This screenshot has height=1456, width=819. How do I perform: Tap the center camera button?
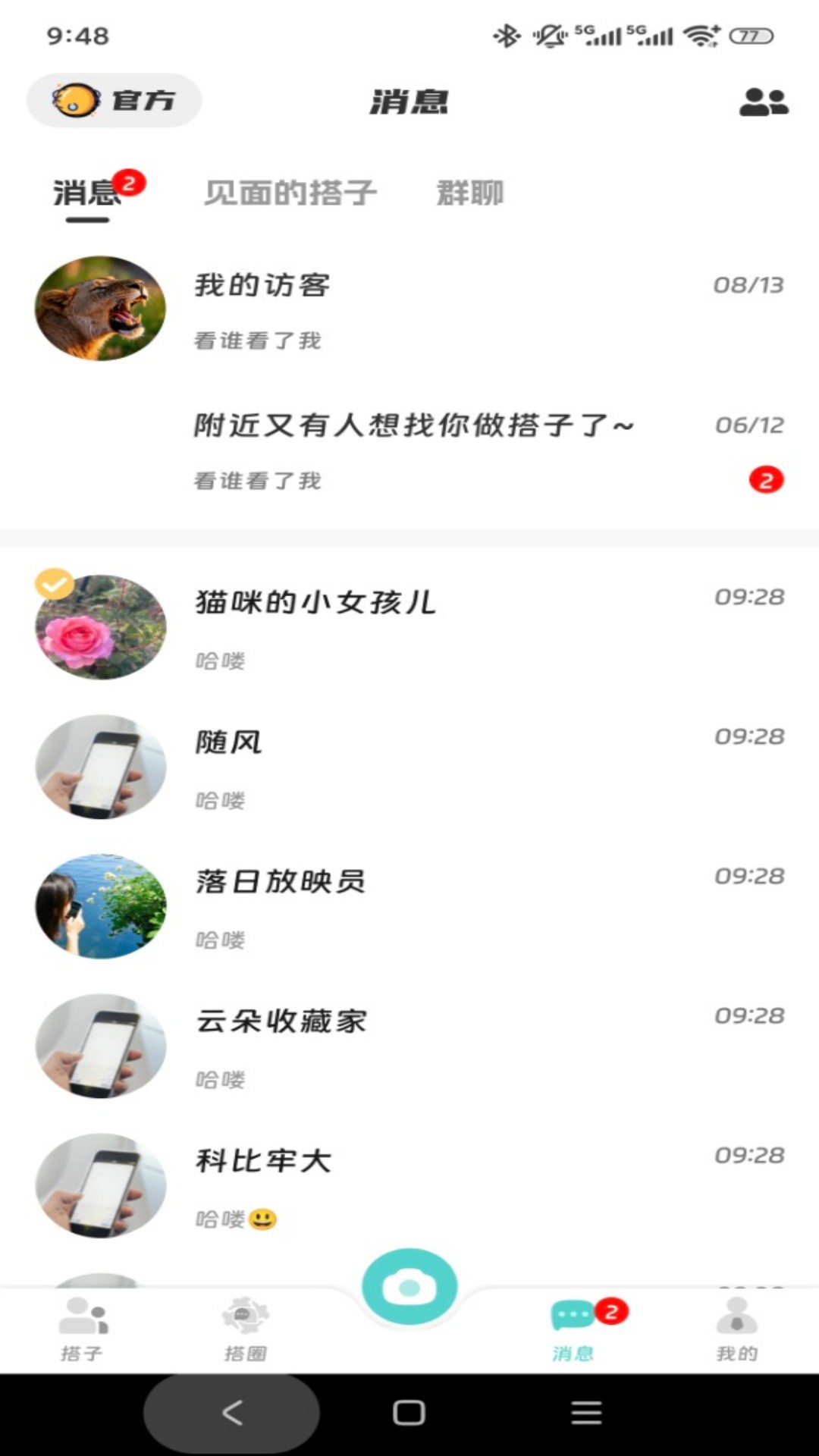tap(409, 1287)
